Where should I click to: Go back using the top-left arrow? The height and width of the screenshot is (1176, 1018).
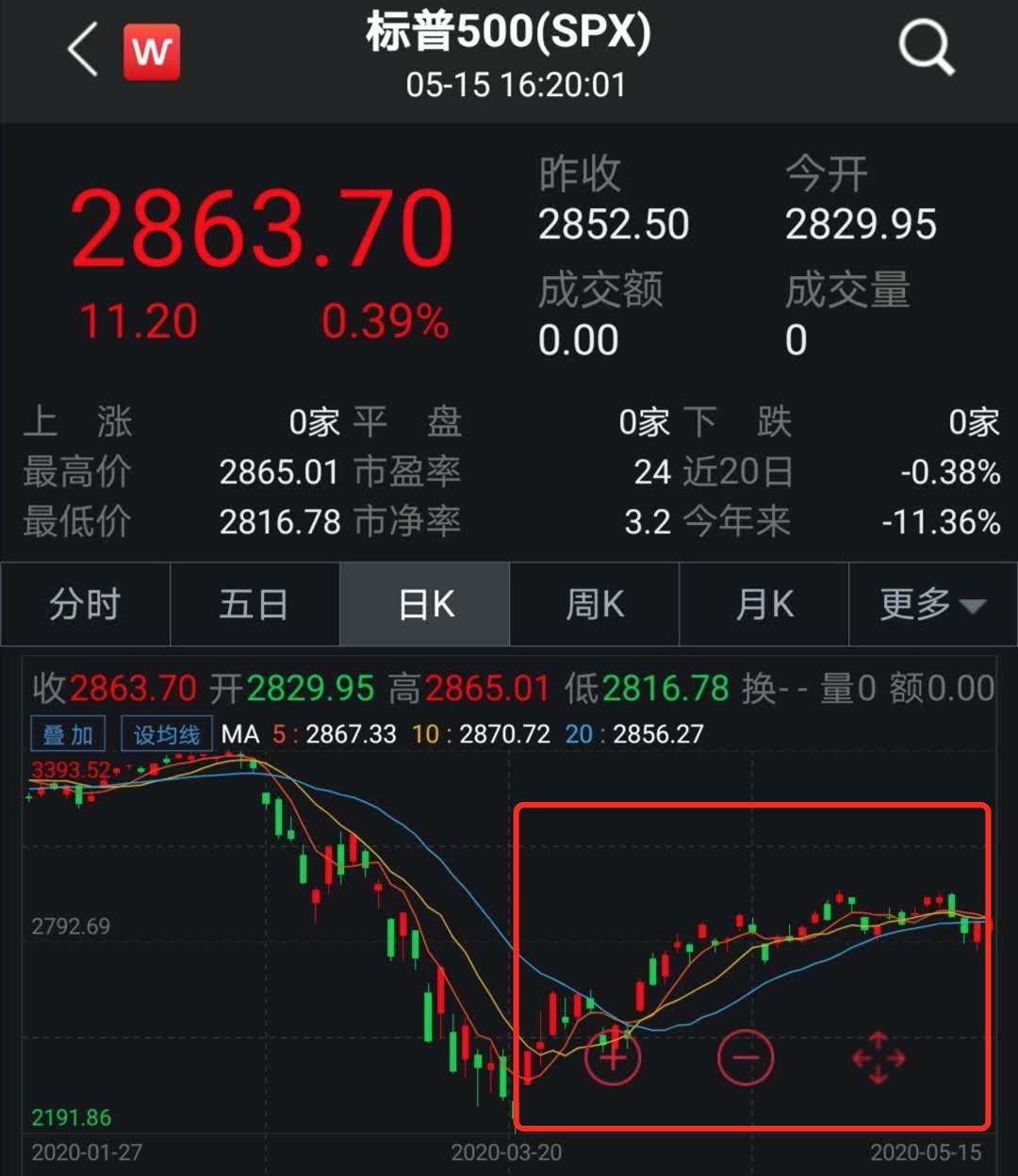83,49
